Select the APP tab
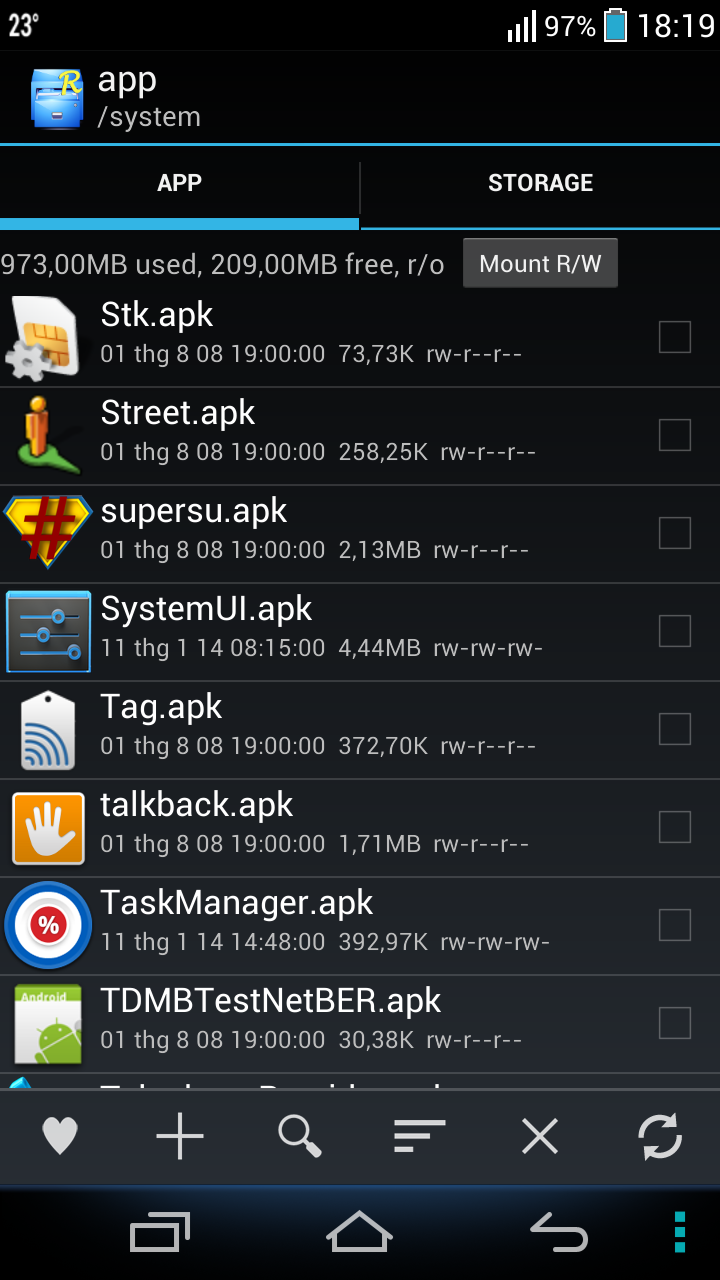Image resolution: width=720 pixels, height=1280 pixels. click(x=179, y=183)
